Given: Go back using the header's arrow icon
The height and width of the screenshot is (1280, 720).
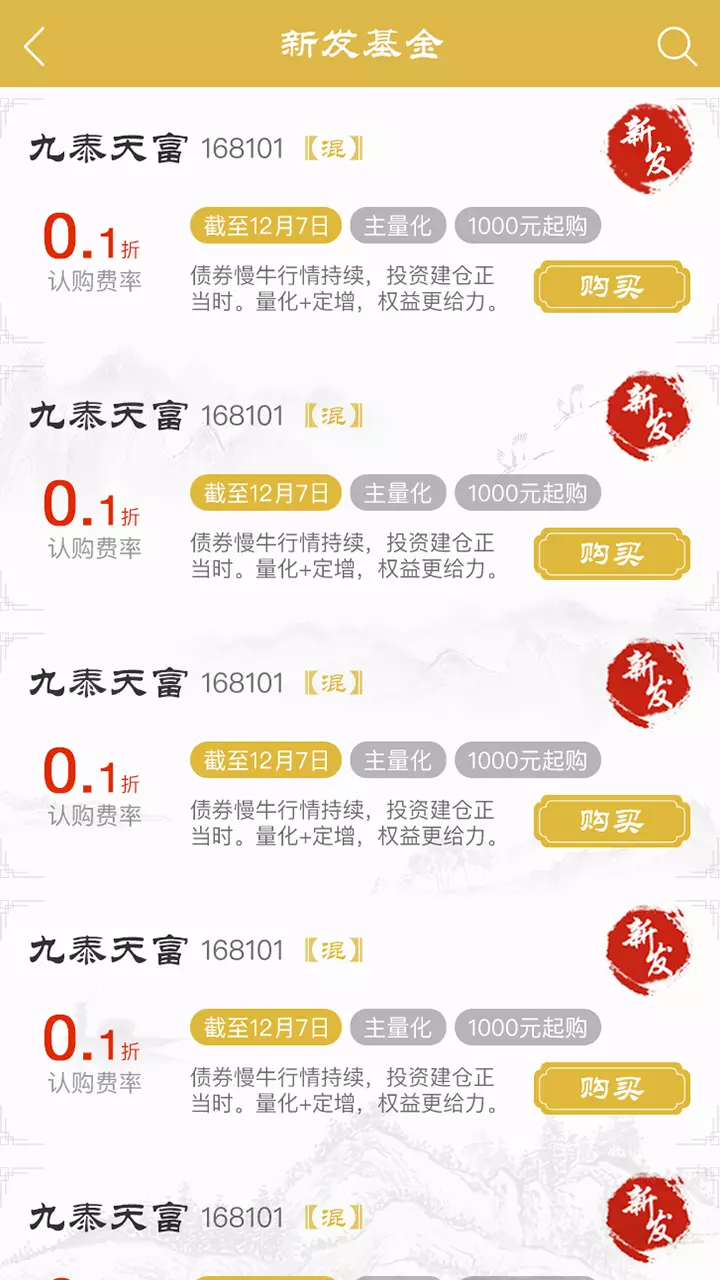Looking at the screenshot, I should tap(35, 46).
